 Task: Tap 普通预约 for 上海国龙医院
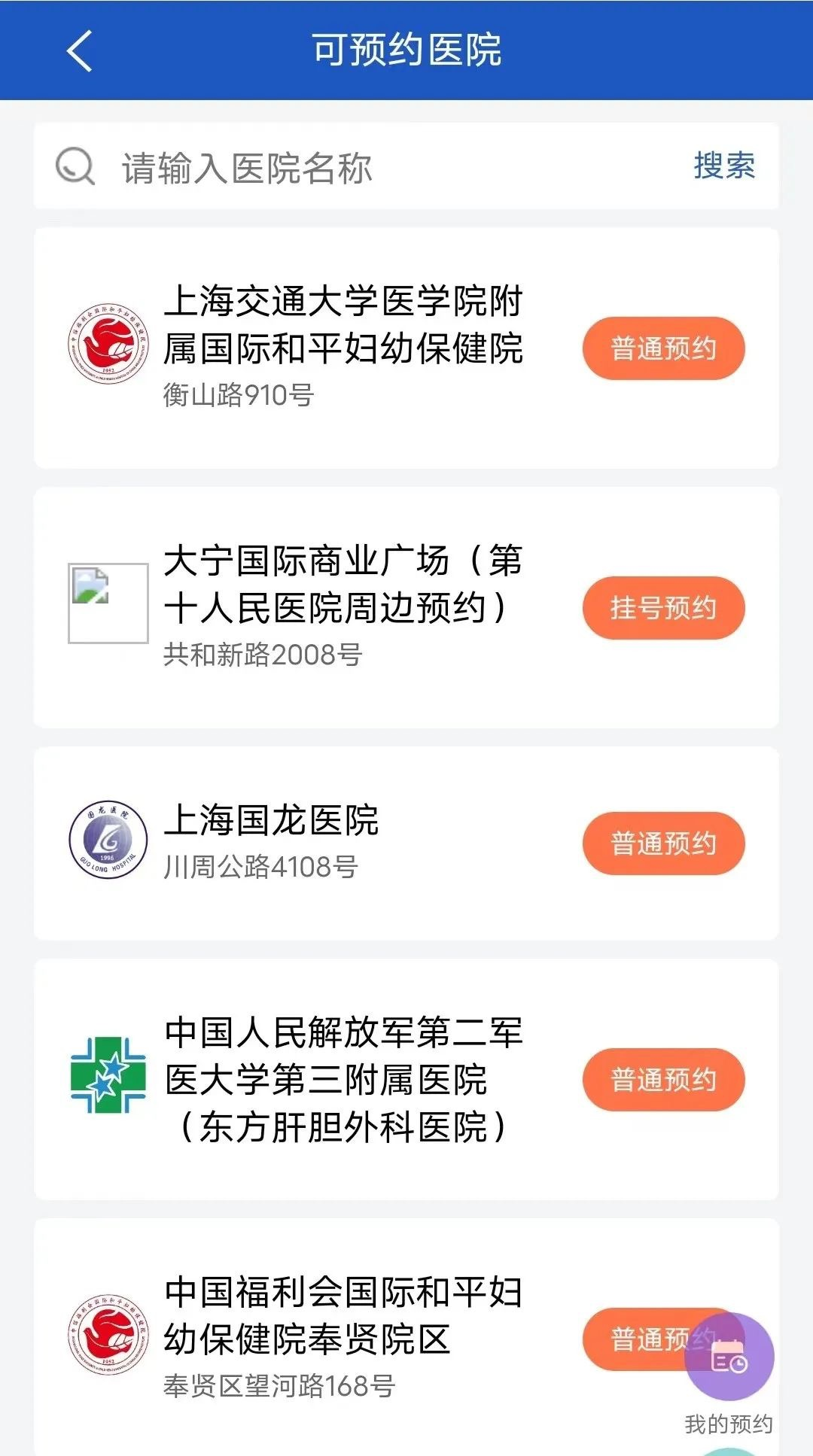[663, 844]
